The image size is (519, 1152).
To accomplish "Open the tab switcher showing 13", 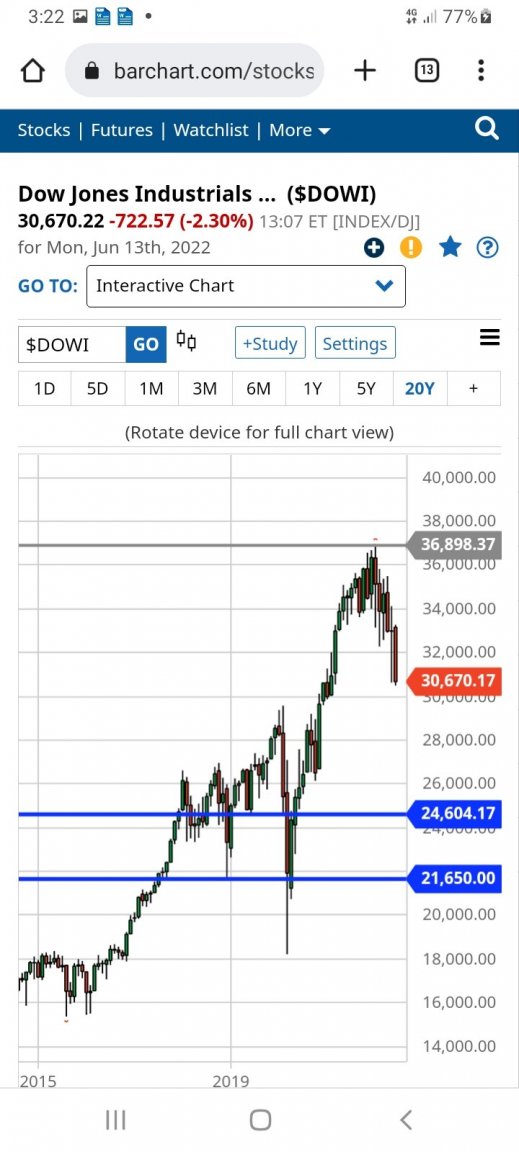I will tap(427, 71).
